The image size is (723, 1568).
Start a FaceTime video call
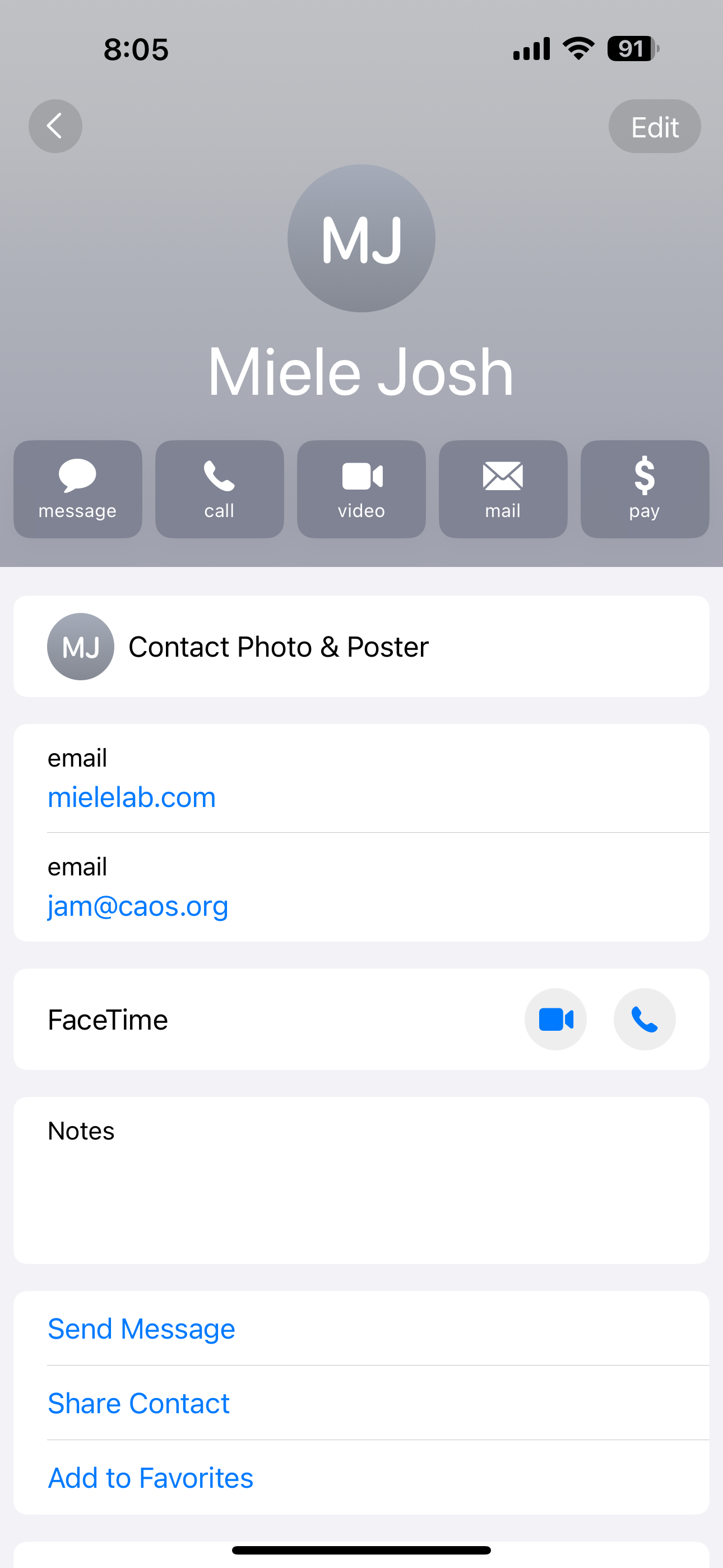click(555, 1019)
